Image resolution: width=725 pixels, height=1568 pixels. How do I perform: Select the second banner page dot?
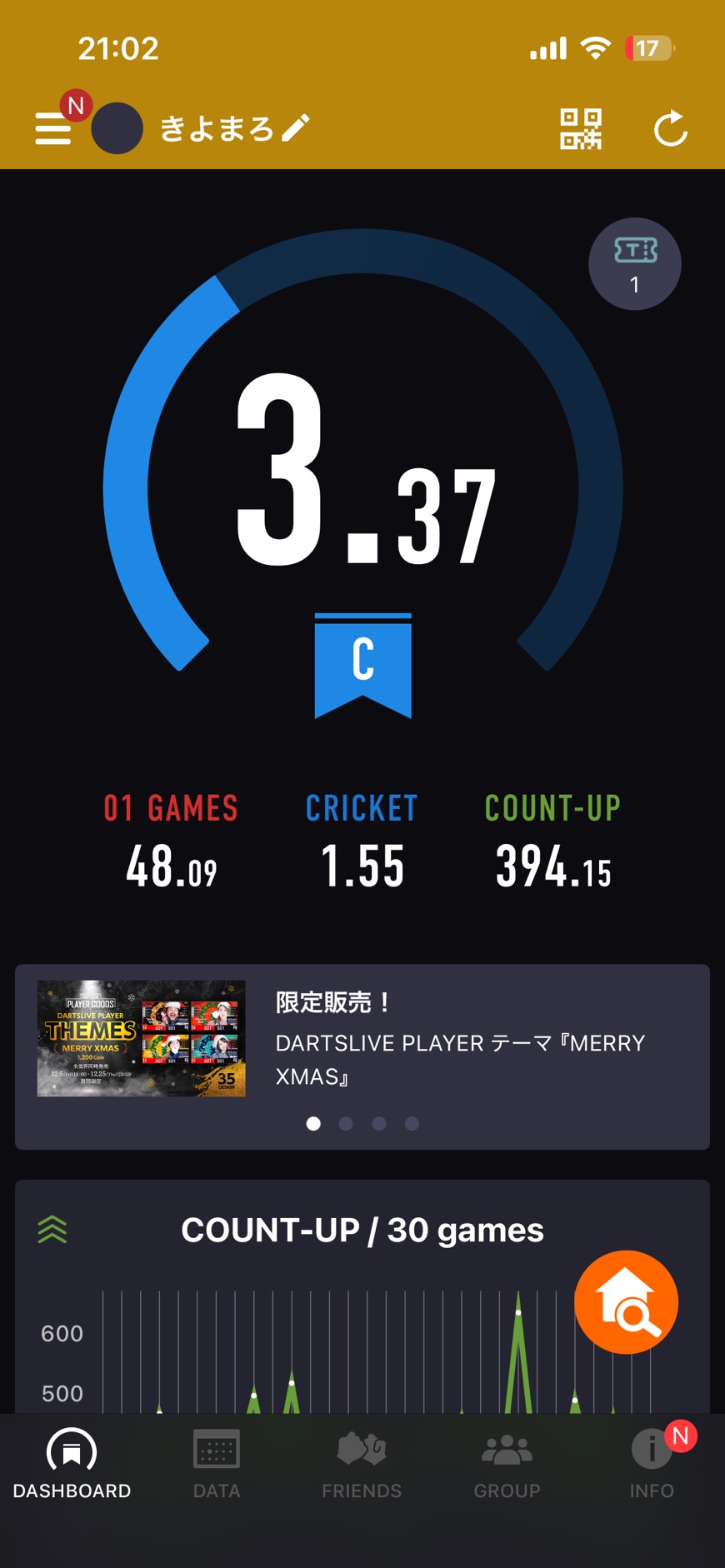point(346,1124)
